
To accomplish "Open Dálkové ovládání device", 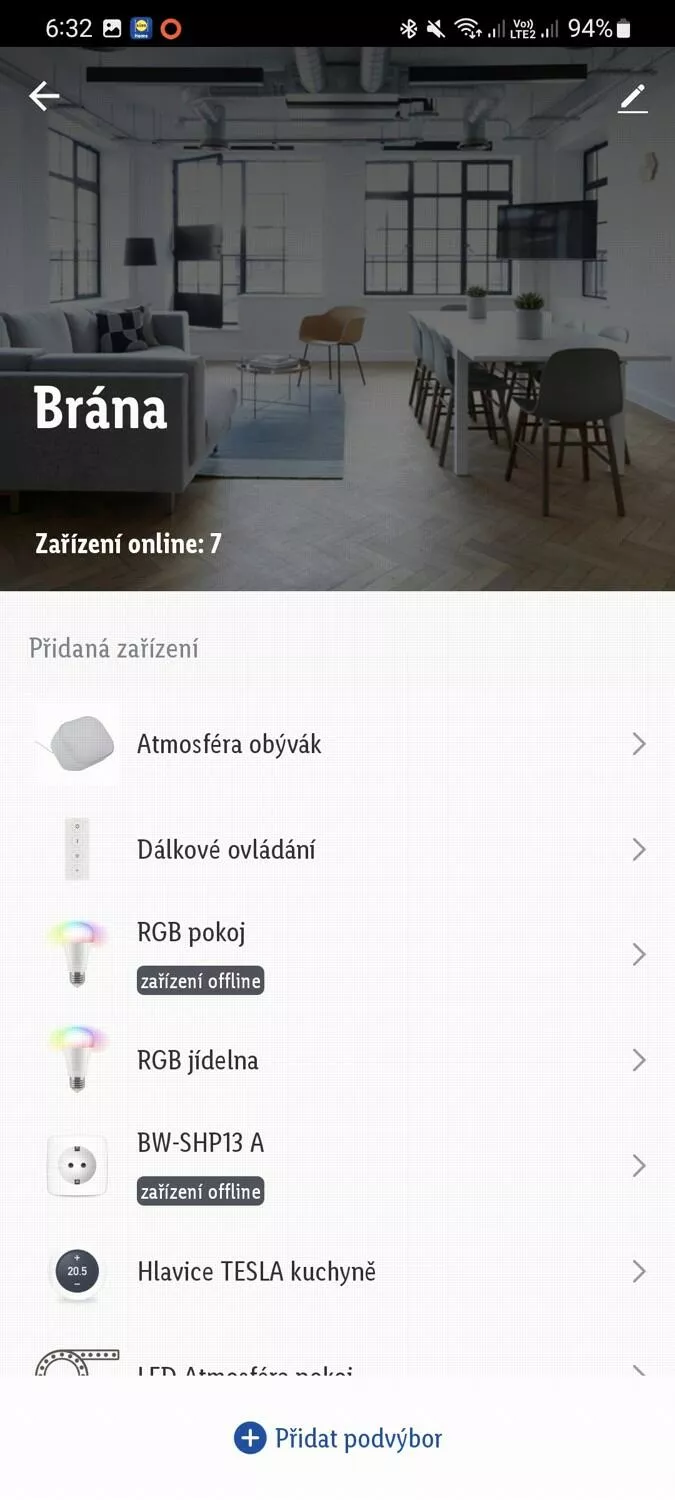I will point(337,850).
